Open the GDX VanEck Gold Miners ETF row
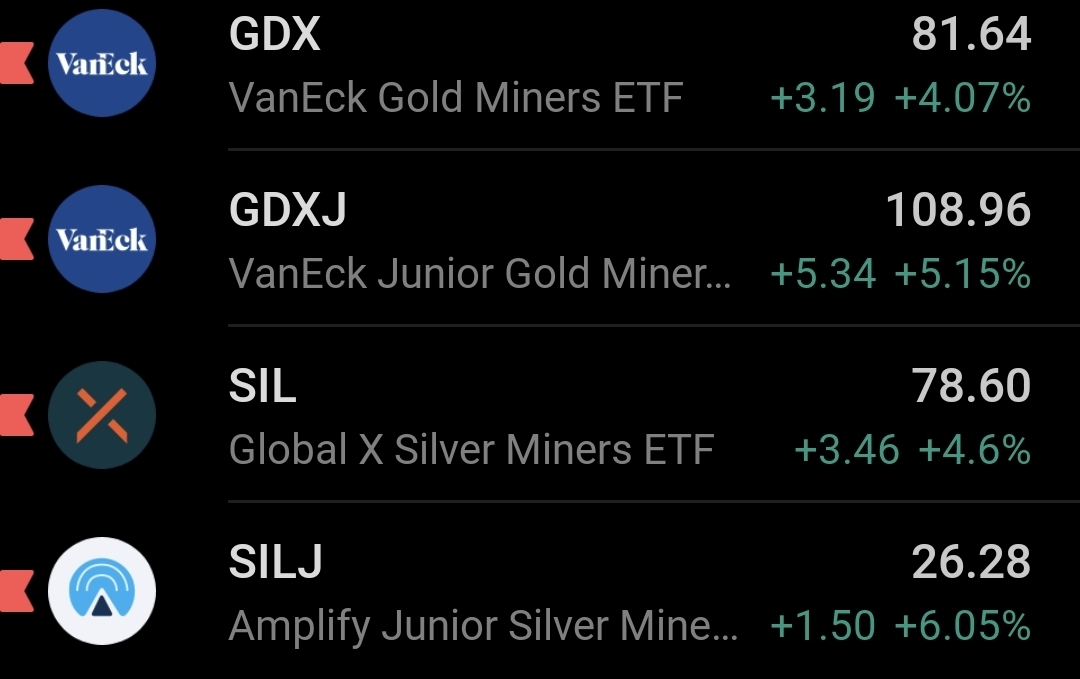The height and width of the screenshot is (679, 1080). 540,66
